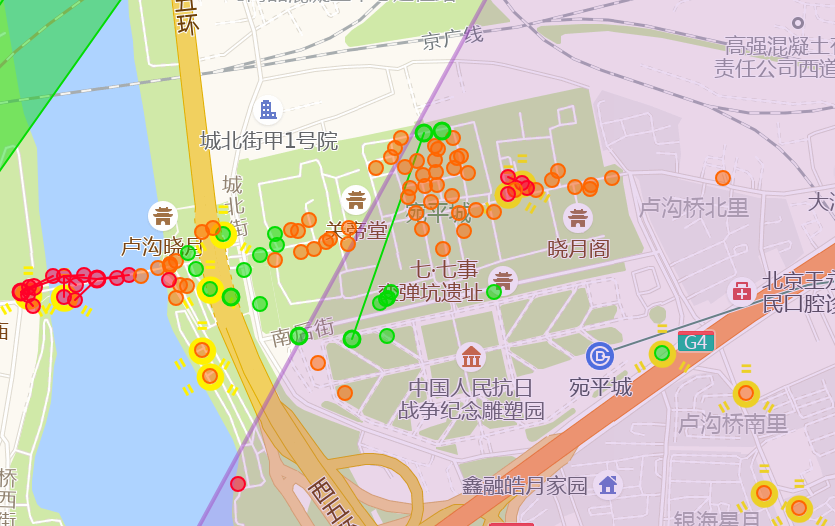The height and width of the screenshot is (526, 835).
Task: Select the 晓月阁 landmark marker
Action: (577, 218)
